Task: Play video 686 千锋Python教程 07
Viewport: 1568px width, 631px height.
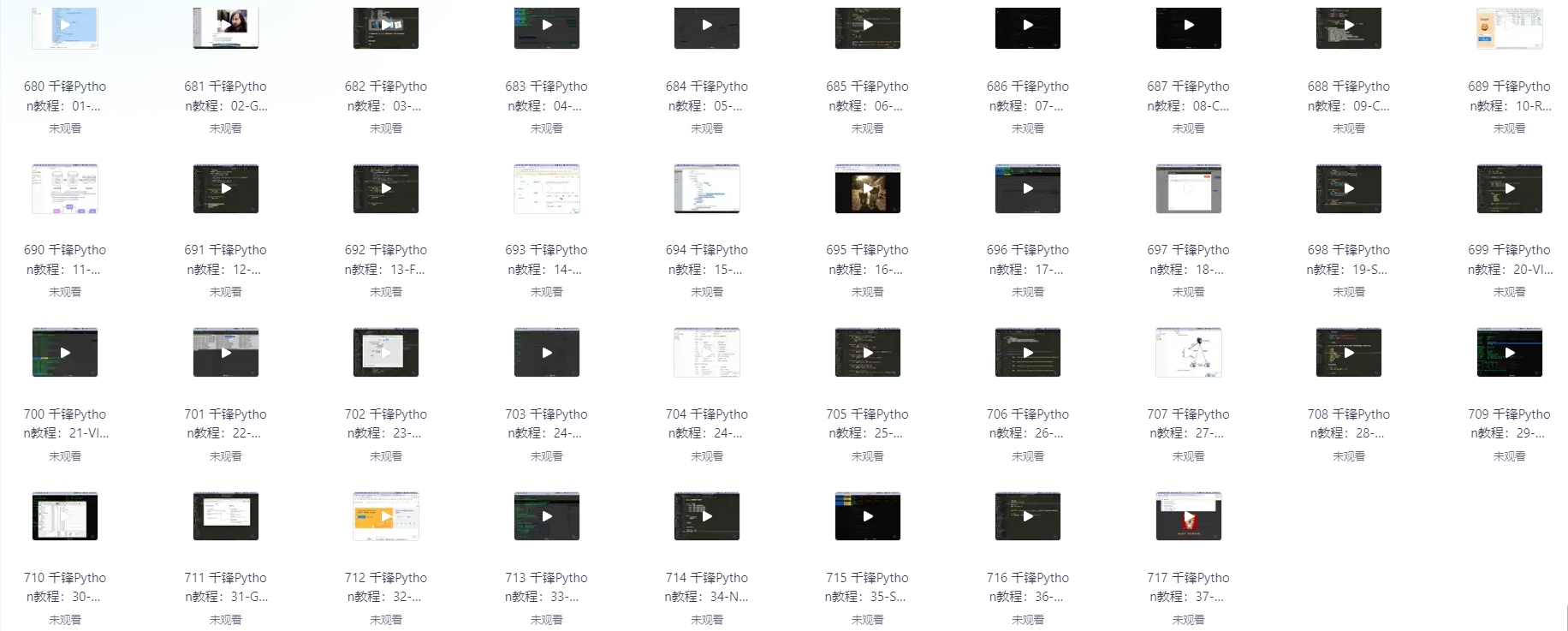Action: (x=1028, y=26)
